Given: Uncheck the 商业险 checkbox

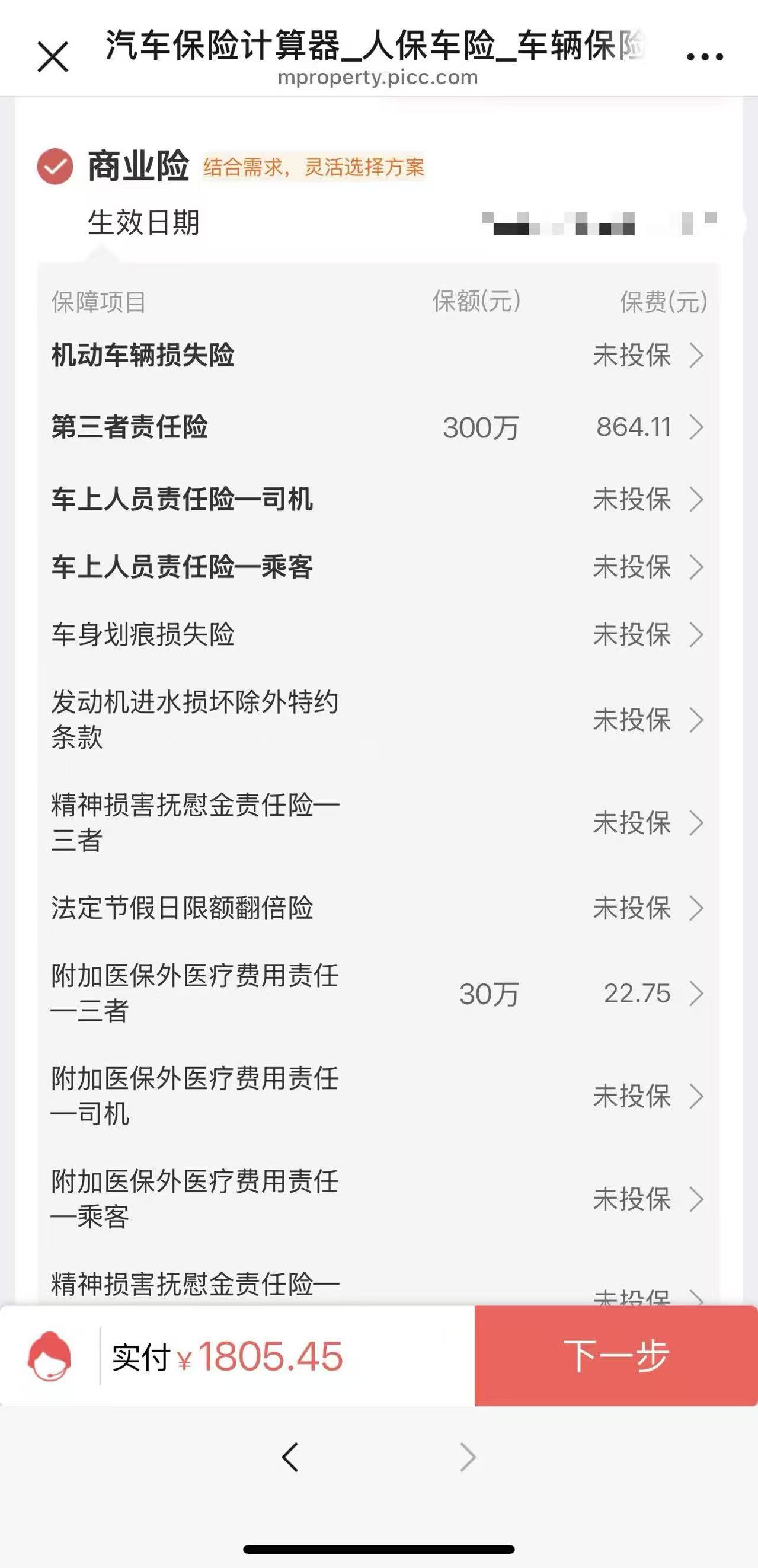Looking at the screenshot, I should coord(55,166).
